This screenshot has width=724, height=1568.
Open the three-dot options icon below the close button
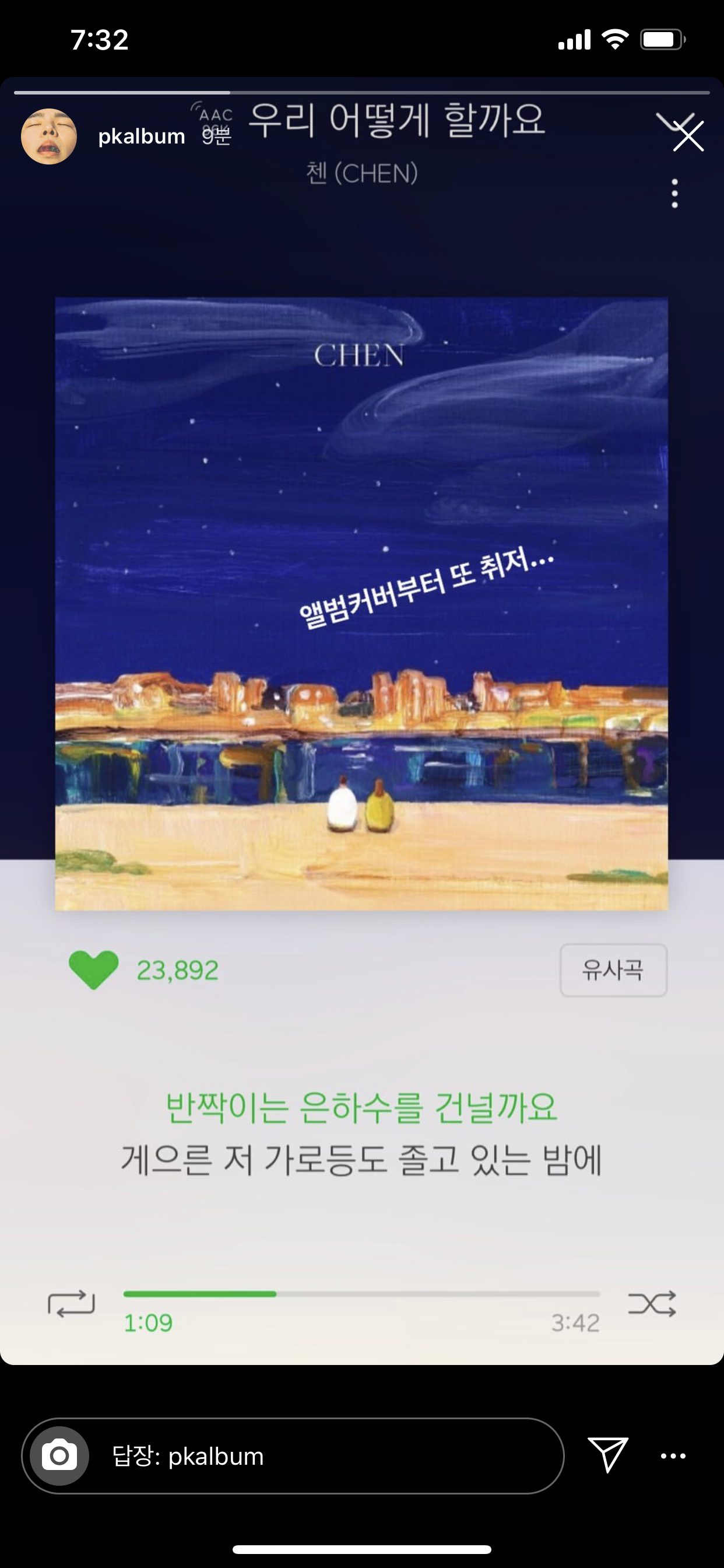pos(673,193)
